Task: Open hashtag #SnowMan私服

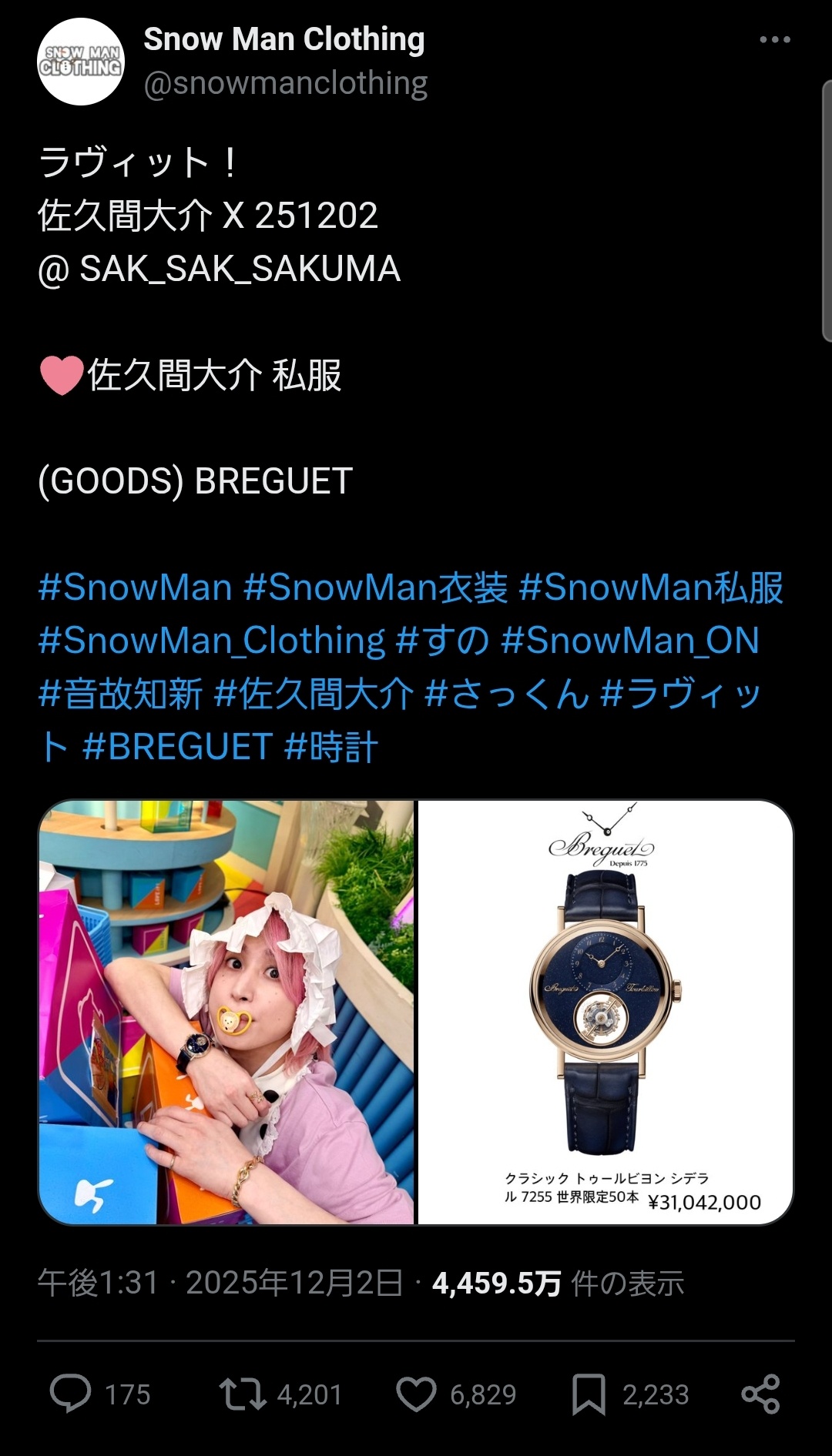Action: pyautogui.click(x=651, y=587)
